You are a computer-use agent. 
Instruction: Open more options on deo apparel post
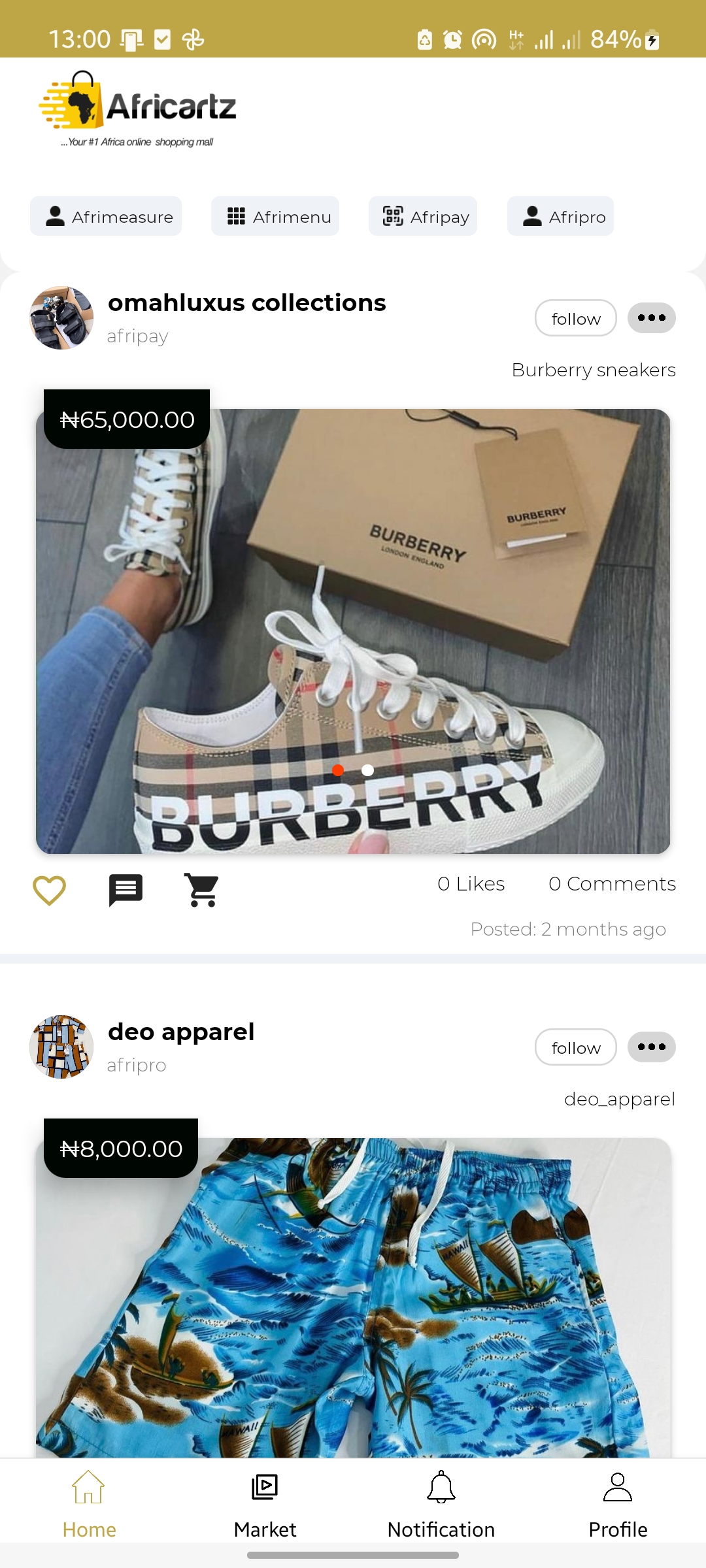[652, 1047]
